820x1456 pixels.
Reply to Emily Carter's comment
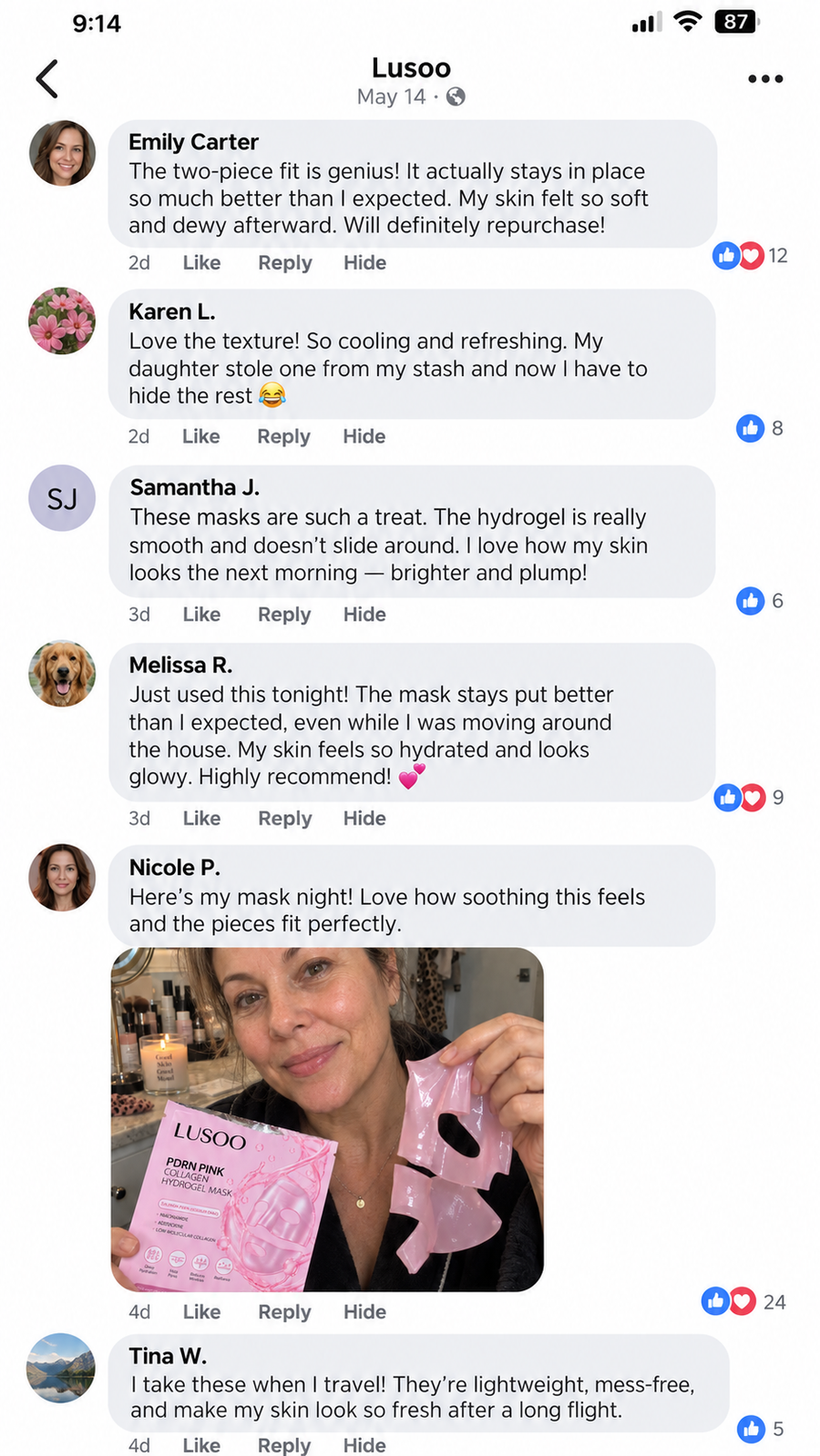click(x=285, y=263)
